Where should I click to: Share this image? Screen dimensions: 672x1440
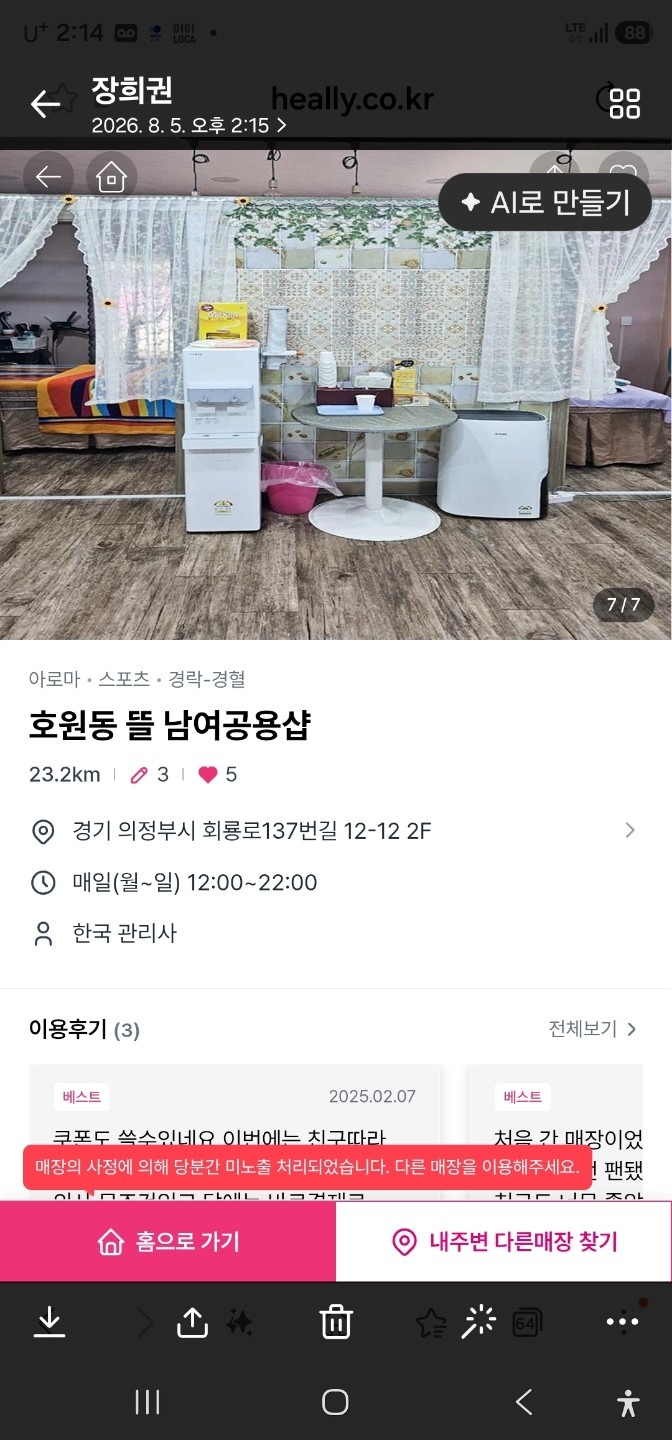coord(192,1322)
